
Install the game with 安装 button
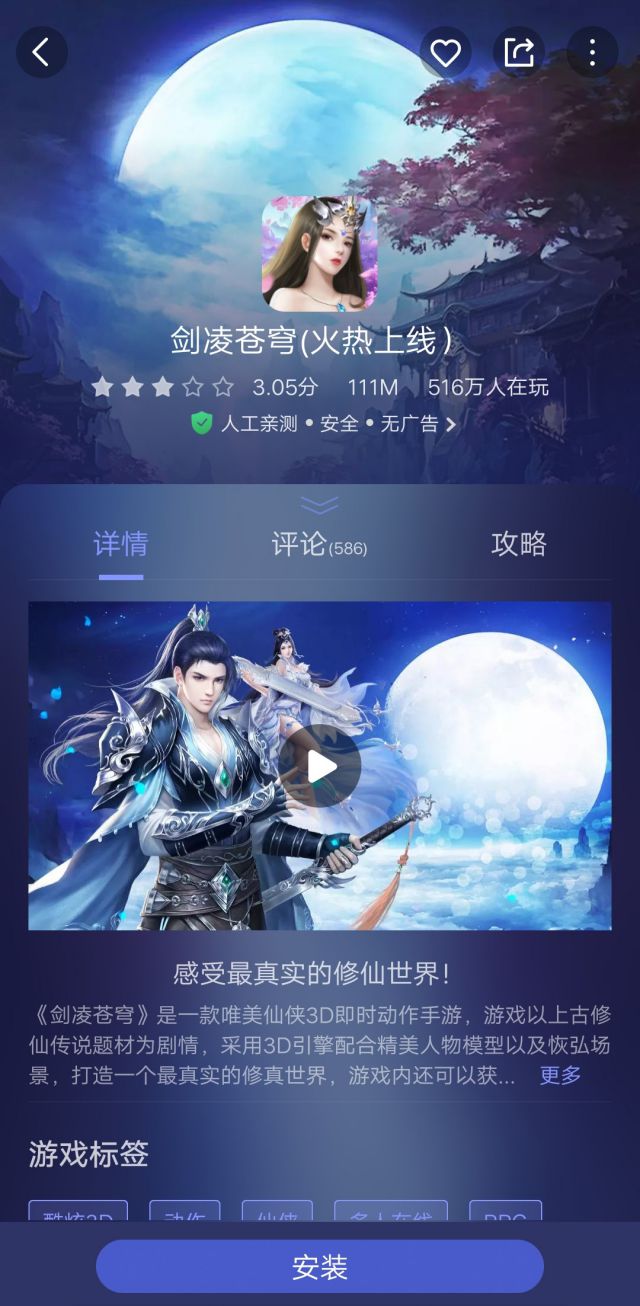pyautogui.click(x=320, y=1267)
